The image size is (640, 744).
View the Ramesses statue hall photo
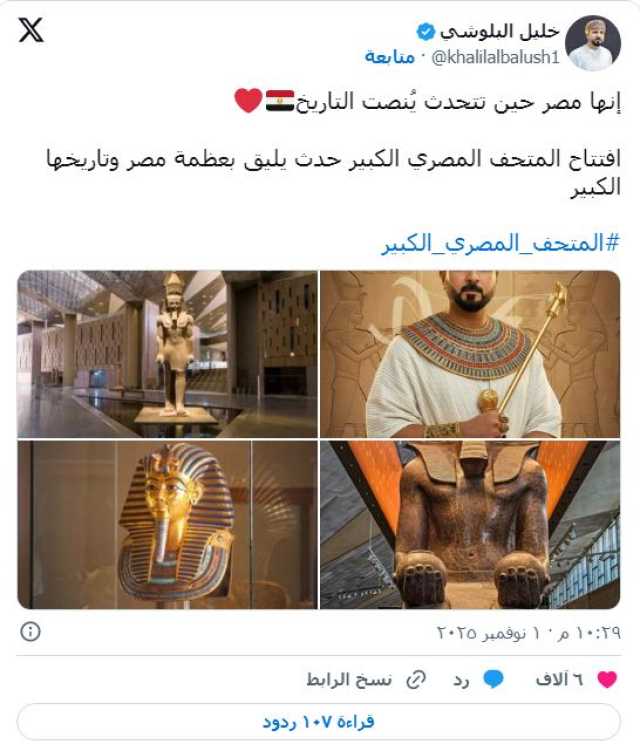[167, 354]
